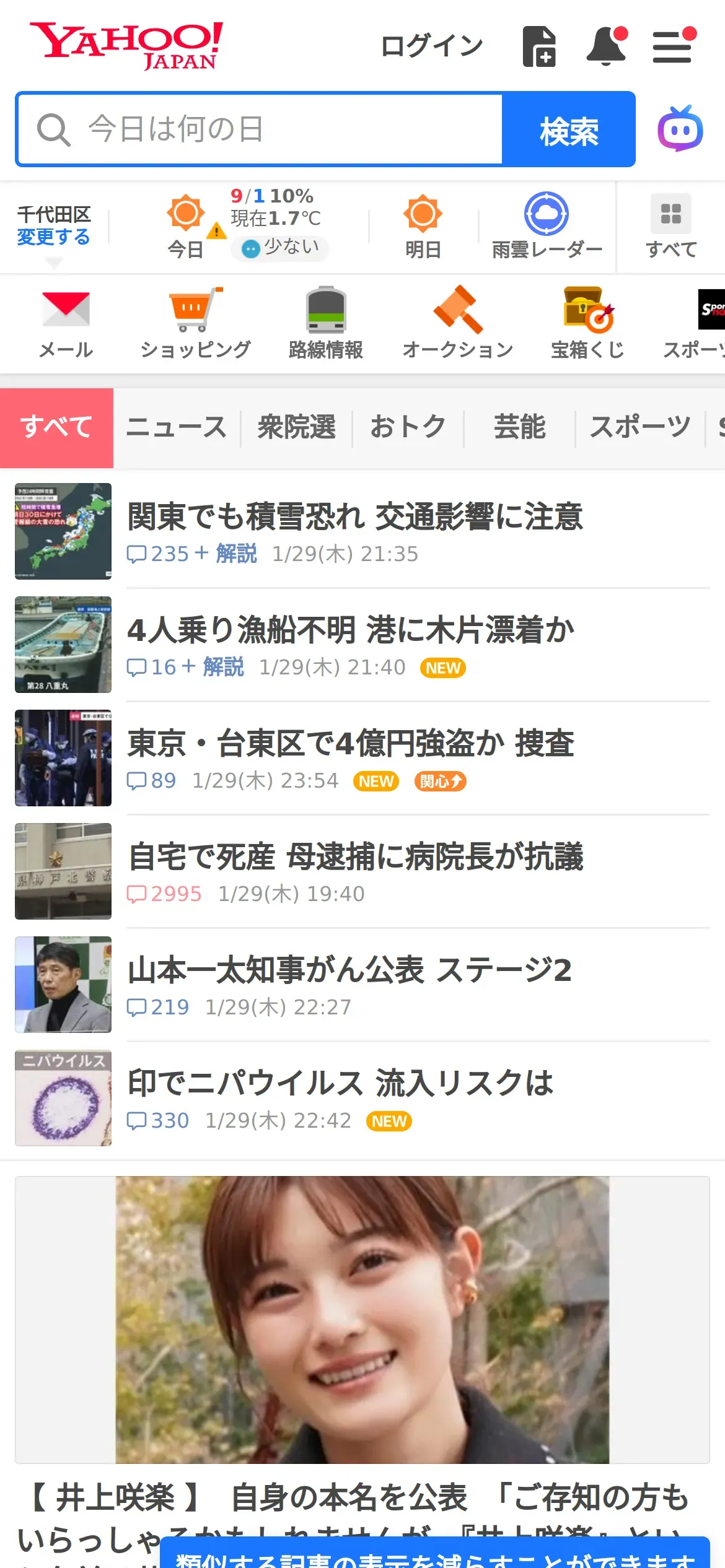725x1568 pixels.
Task: Open the hamburger menu
Action: point(672,47)
